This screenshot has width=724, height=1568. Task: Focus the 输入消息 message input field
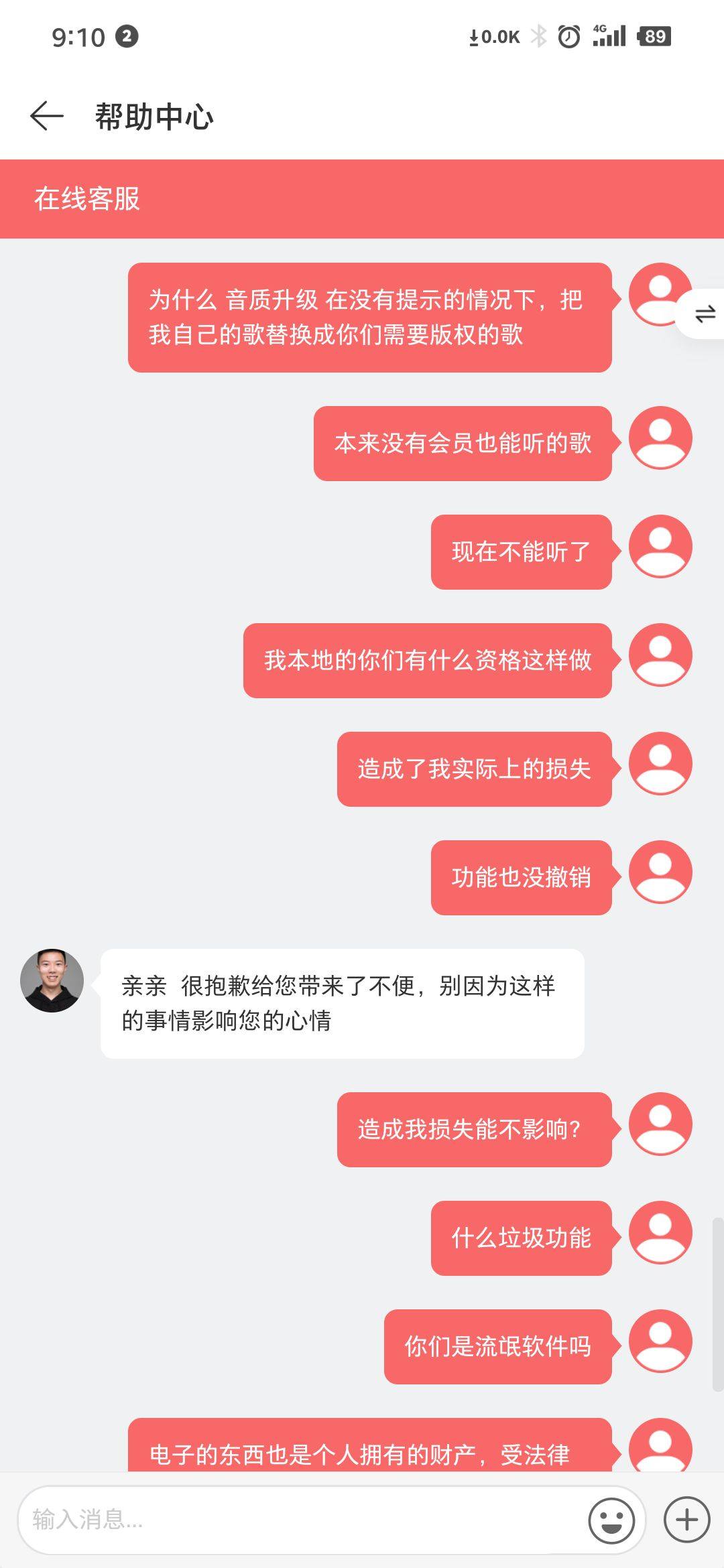(x=302, y=1520)
